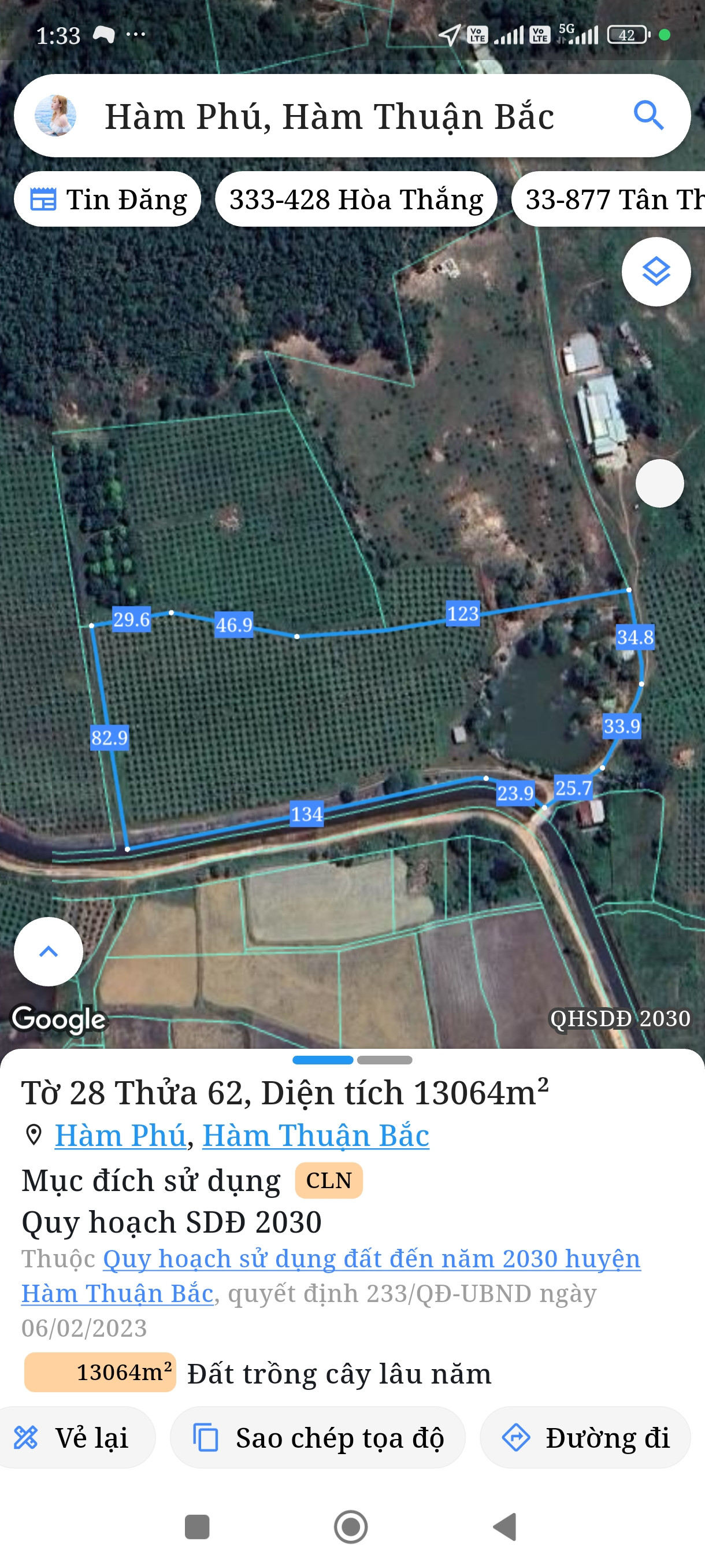Get directions with Đường đi
705x1568 pixels.
point(585,1438)
